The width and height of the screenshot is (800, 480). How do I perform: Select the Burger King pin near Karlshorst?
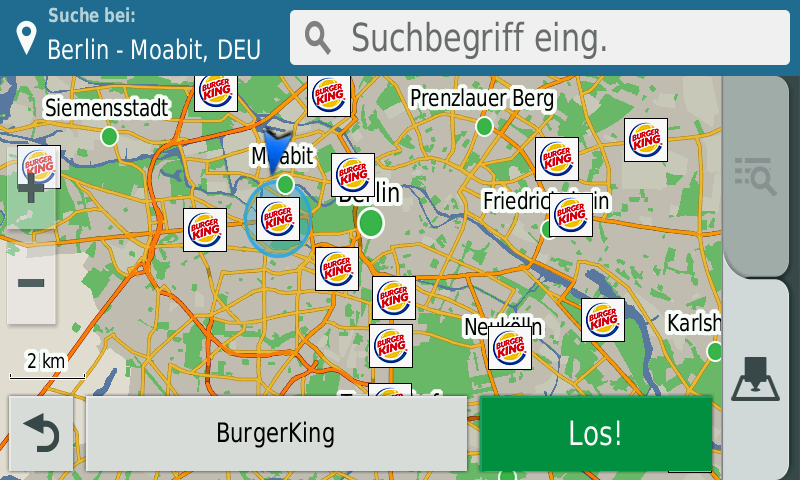tap(603, 319)
